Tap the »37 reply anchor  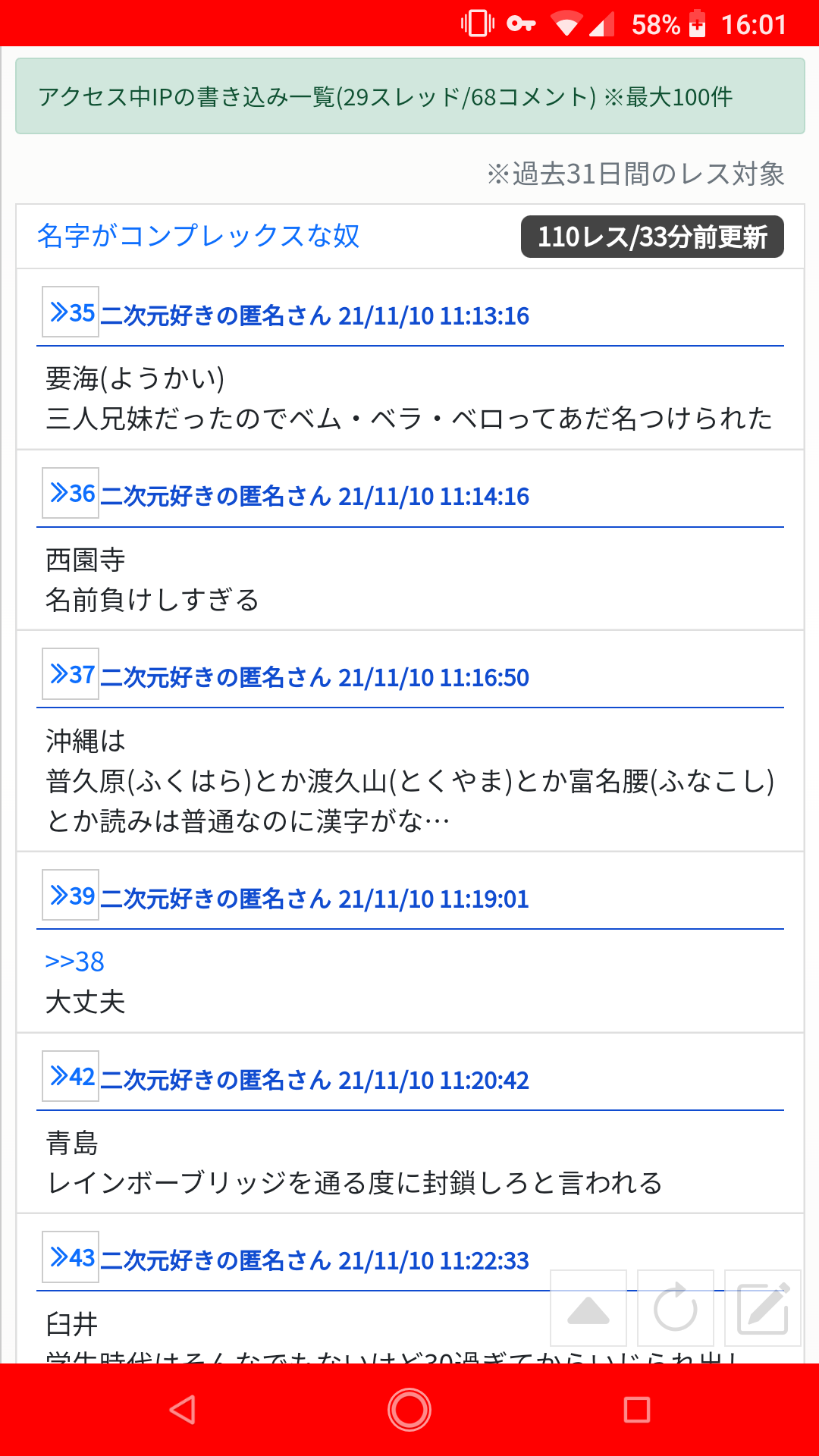point(71,673)
